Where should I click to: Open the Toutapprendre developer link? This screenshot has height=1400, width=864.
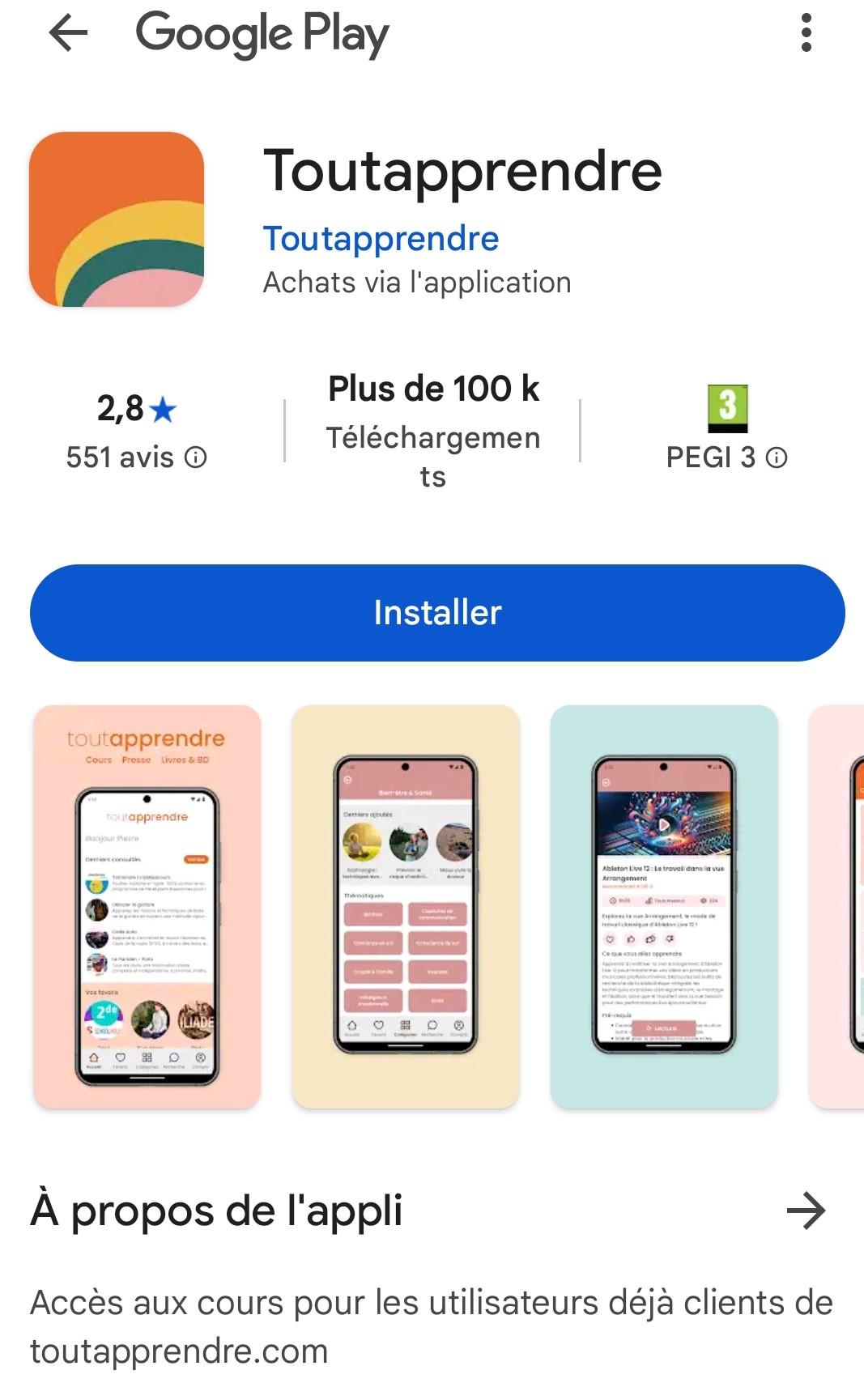pyautogui.click(x=381, y=239)
